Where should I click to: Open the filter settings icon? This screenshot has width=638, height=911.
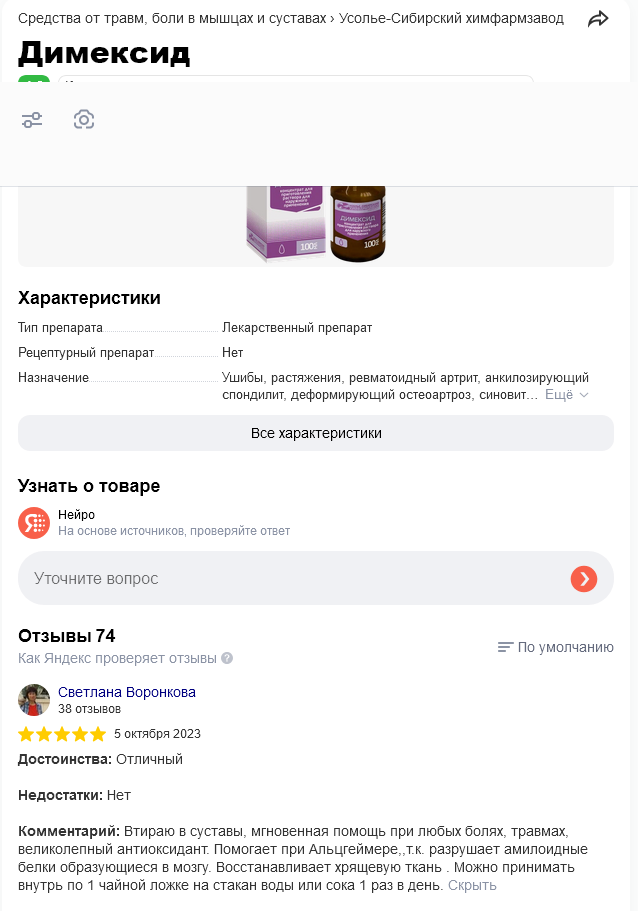[32, 120]
